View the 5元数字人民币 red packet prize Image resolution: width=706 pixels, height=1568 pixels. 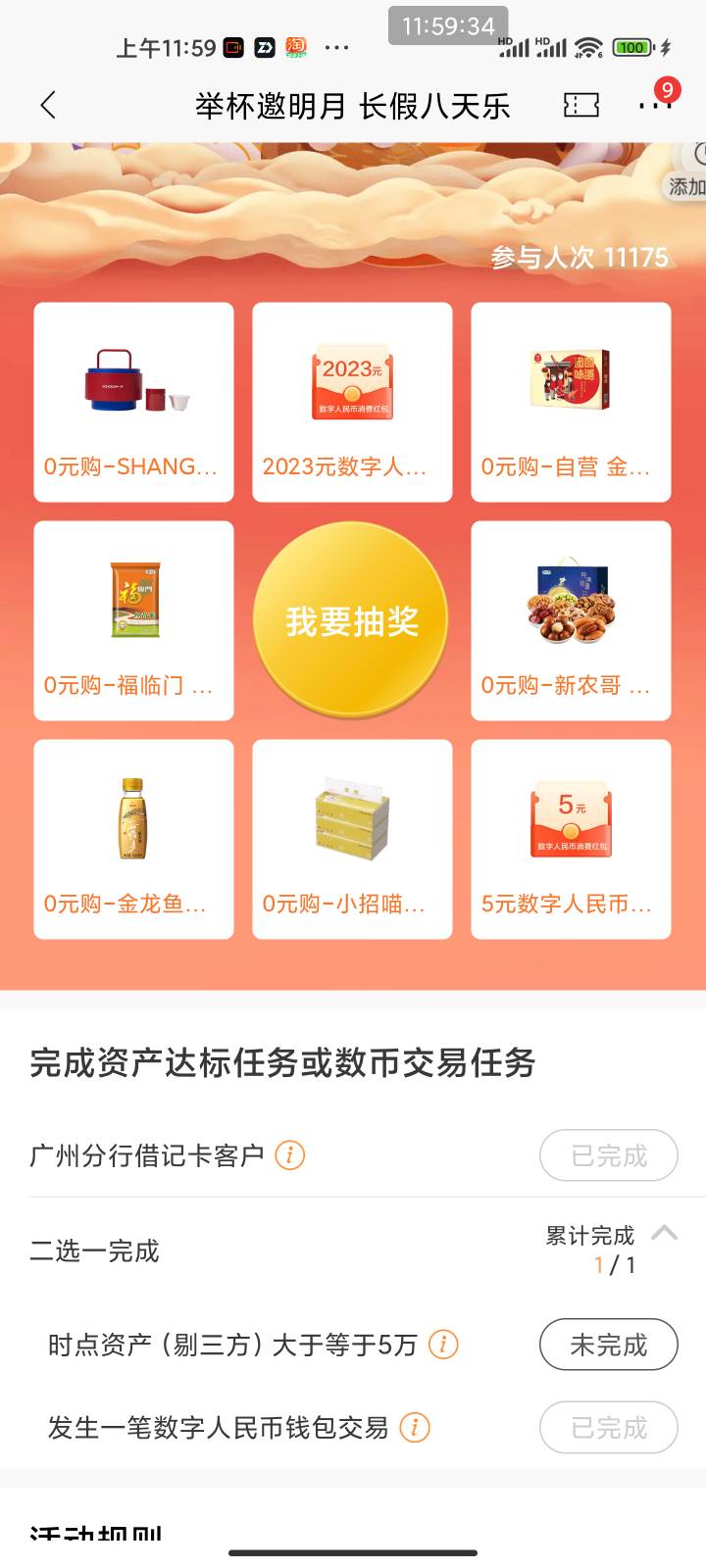click(571, 839)
